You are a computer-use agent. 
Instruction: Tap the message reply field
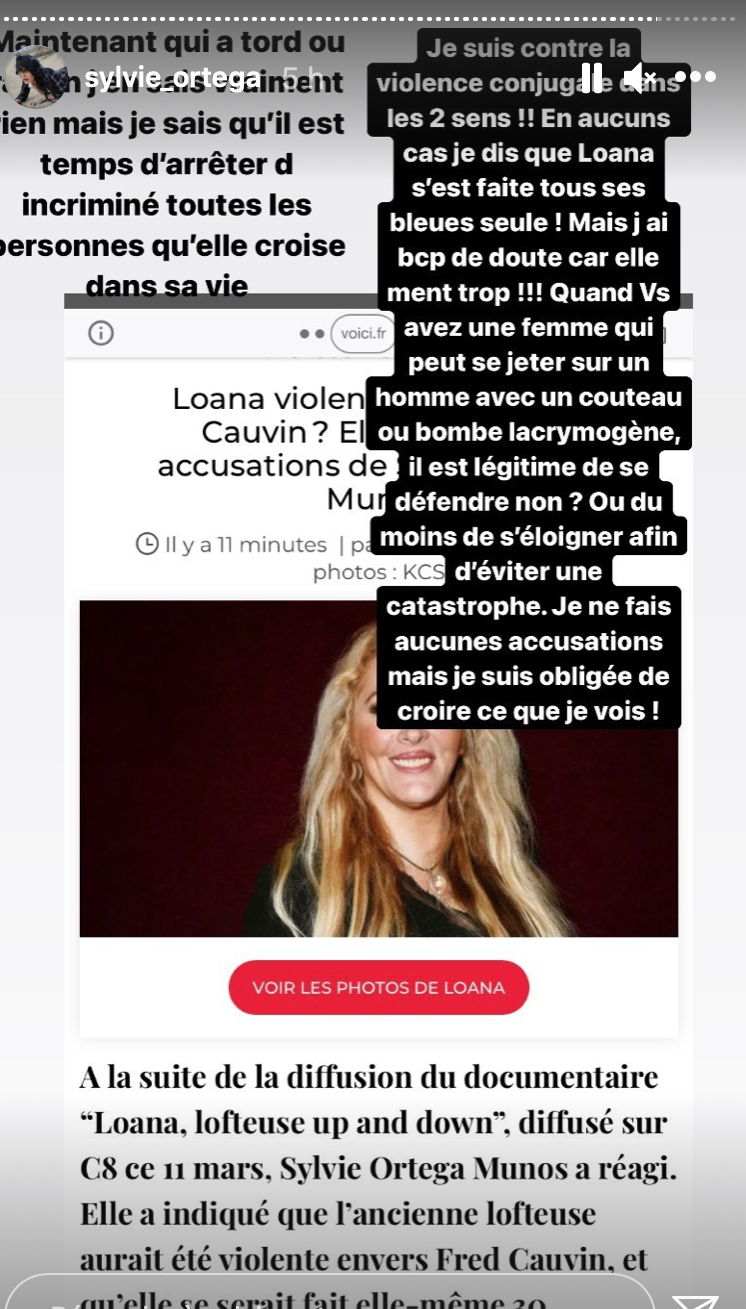point(330,1294)
